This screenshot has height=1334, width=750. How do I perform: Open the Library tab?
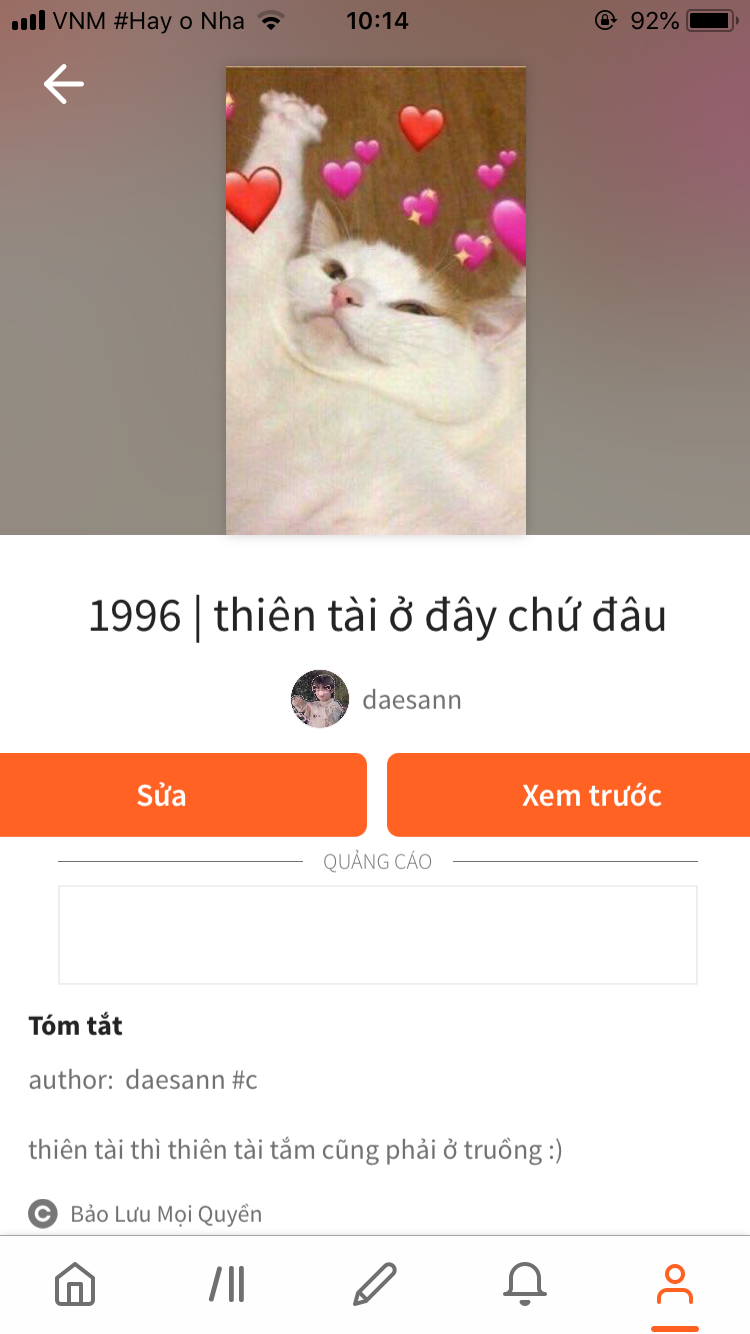(x=227, y=1284)
